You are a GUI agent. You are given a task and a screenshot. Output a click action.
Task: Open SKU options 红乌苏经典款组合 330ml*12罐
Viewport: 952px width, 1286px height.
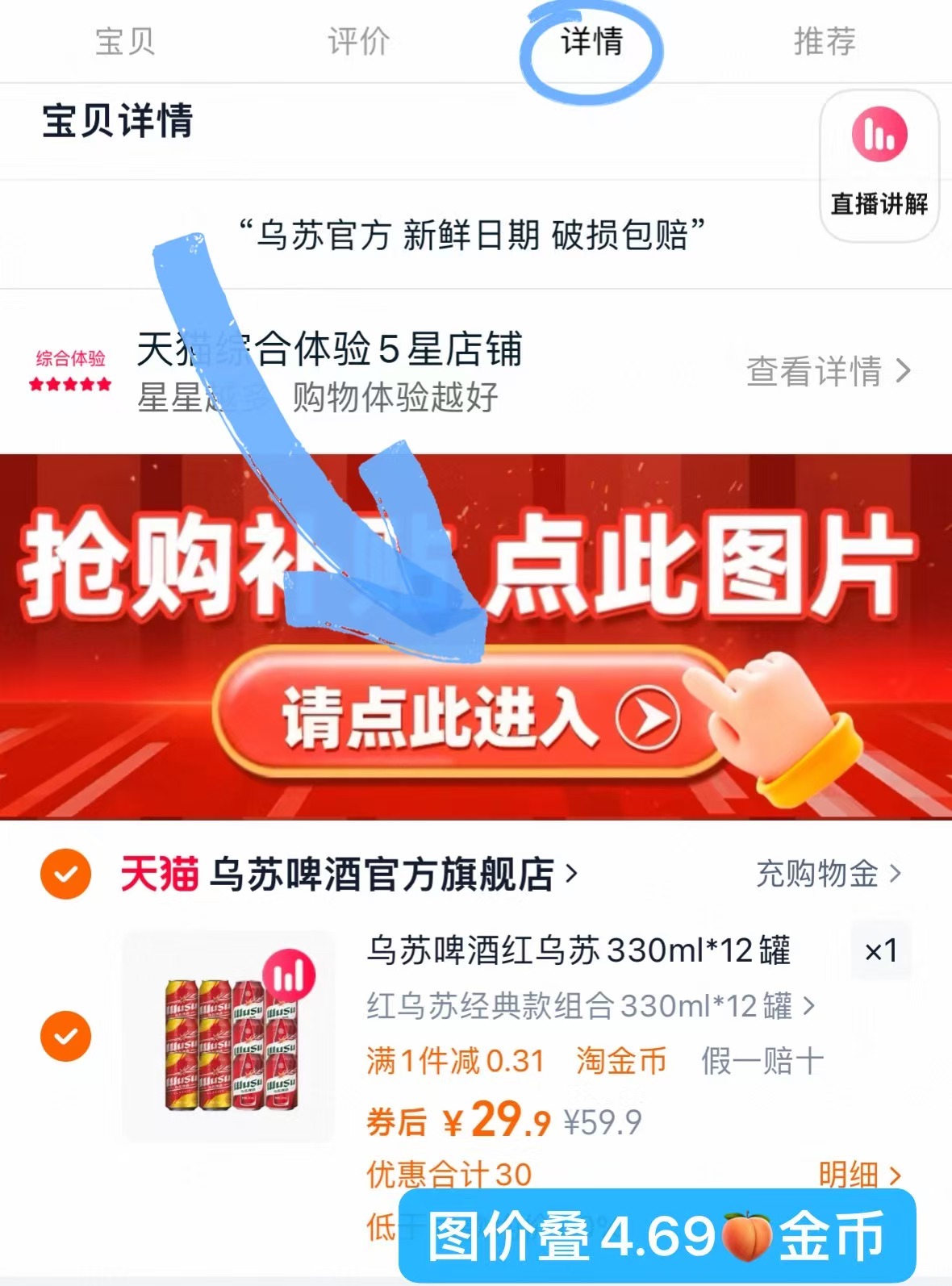pyautogui.click(x=587, y=1005)
